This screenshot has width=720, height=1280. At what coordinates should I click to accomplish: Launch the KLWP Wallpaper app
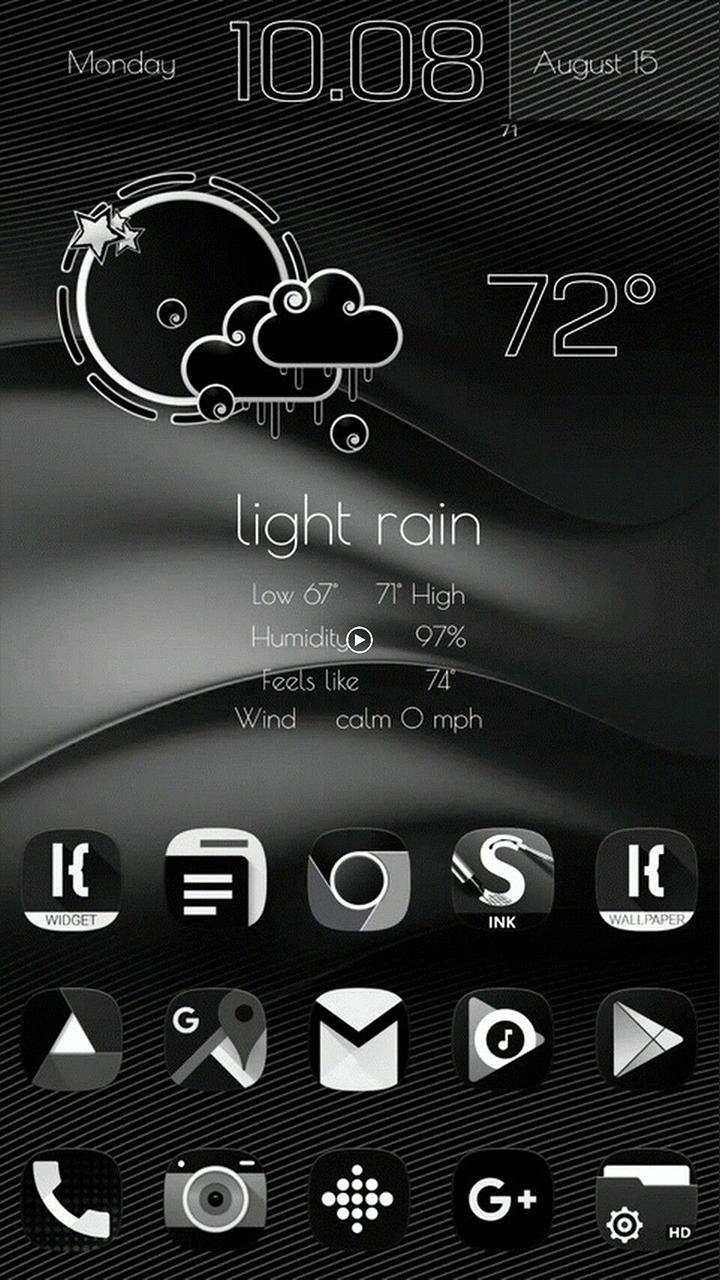pos(646,879)
